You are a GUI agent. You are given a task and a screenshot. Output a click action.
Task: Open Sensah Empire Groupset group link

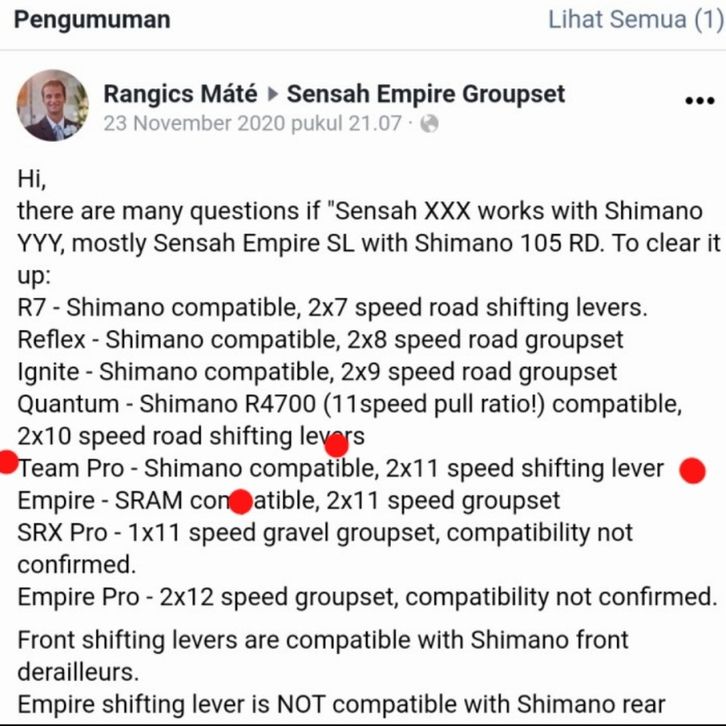425,94
